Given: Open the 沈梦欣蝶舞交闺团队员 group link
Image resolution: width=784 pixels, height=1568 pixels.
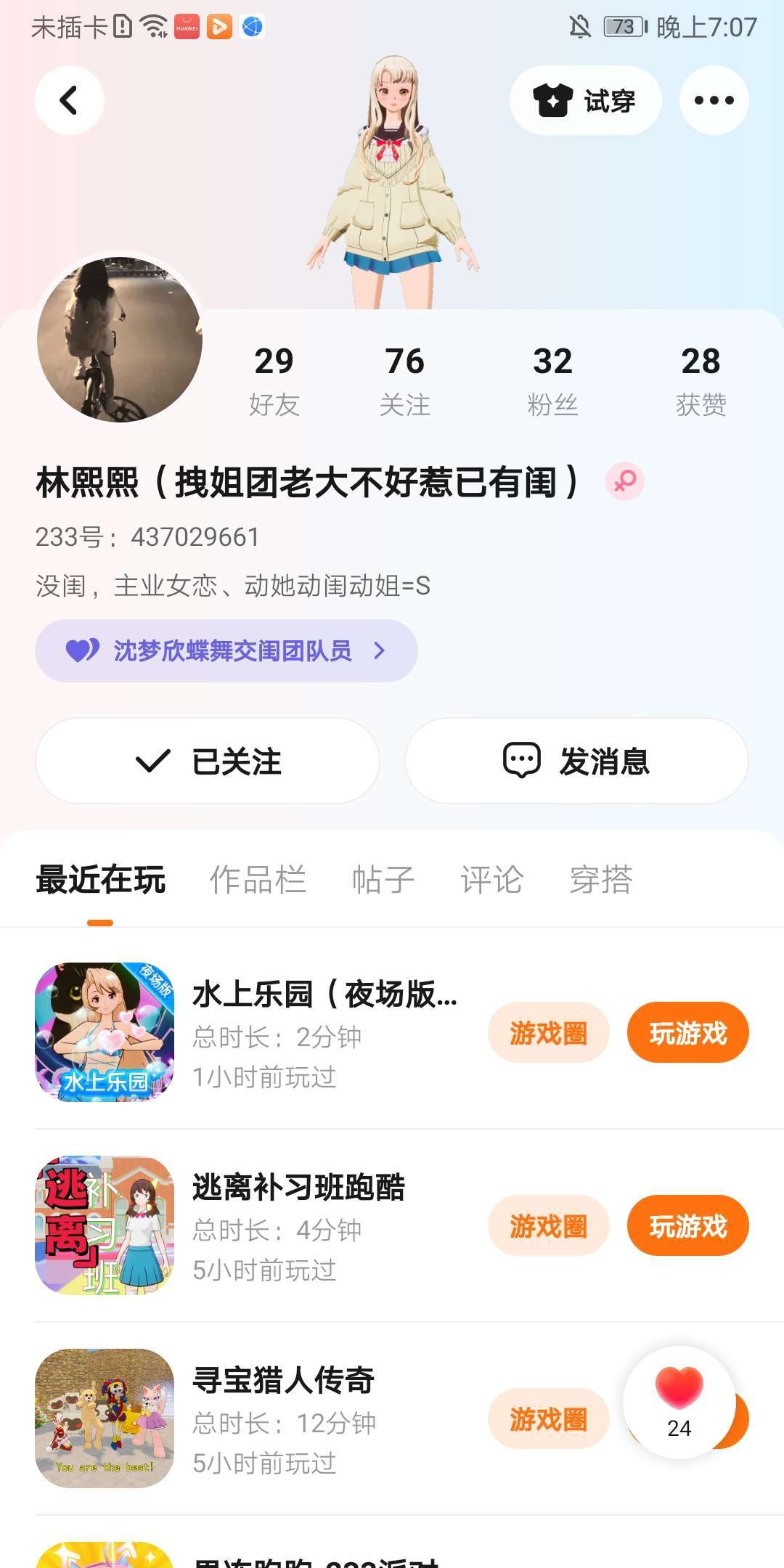Looking at the screenshot, I should point(226,650).
